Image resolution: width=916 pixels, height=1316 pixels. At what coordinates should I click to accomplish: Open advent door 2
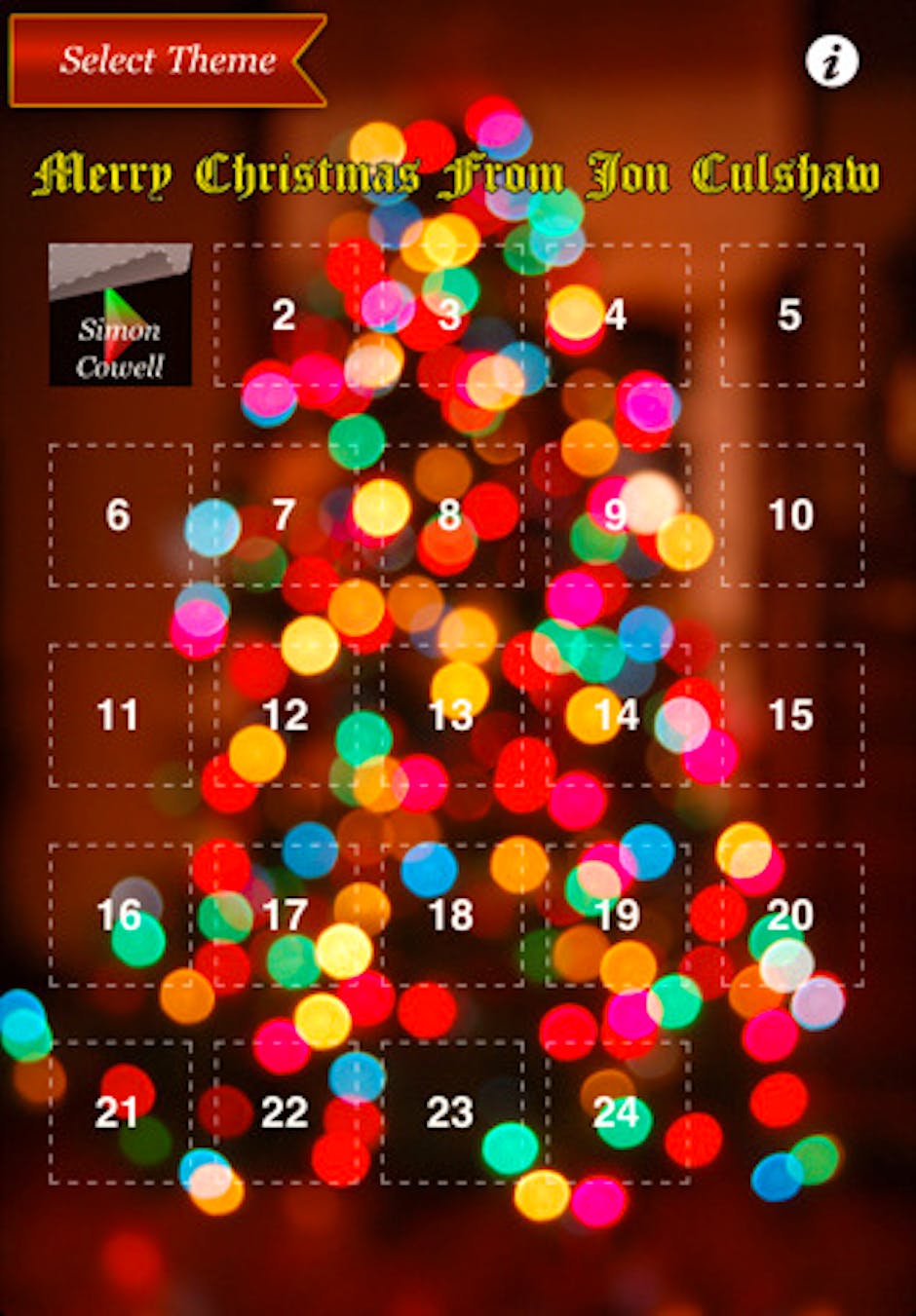[x=285, y=315]
